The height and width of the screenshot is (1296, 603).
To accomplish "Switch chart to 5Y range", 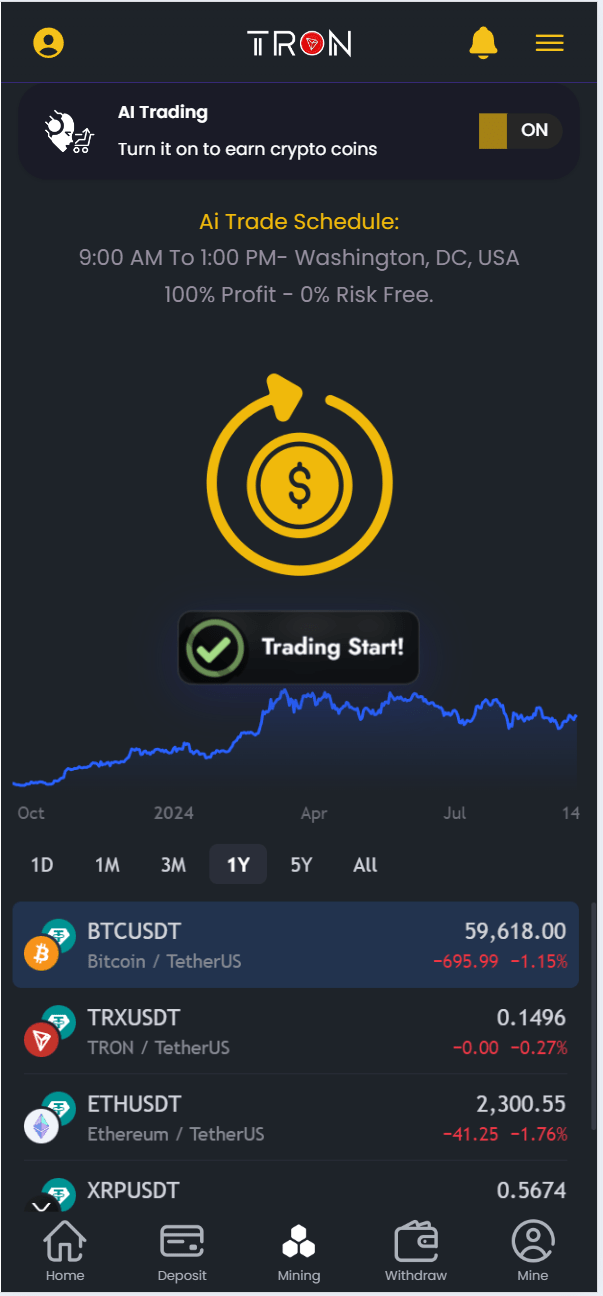I will pos(301,865).
